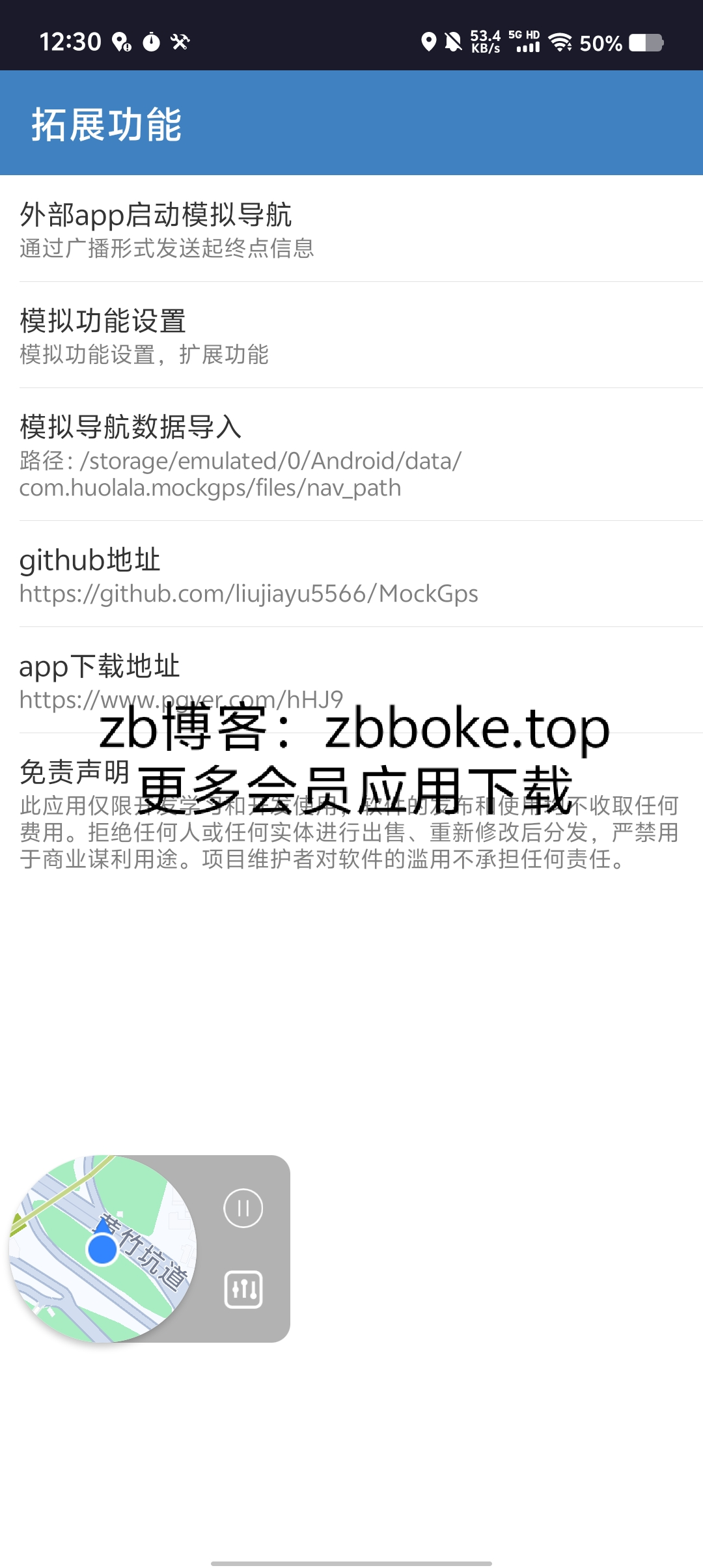This screenshot has height=1568, width=703.
Task: Pause the mock location in floating widget
Action: [243, 1209]
